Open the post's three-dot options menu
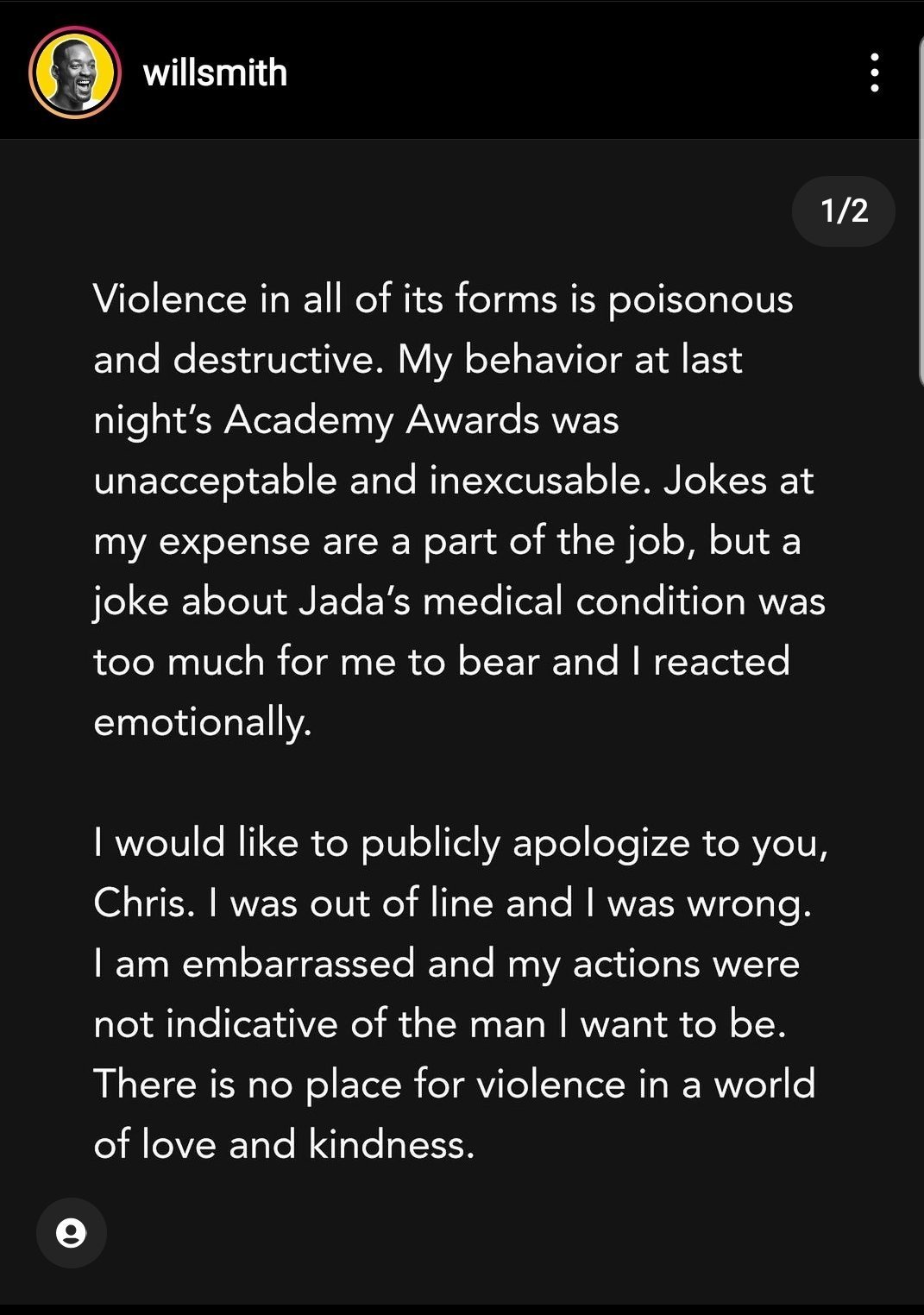 tap(875, 72)
